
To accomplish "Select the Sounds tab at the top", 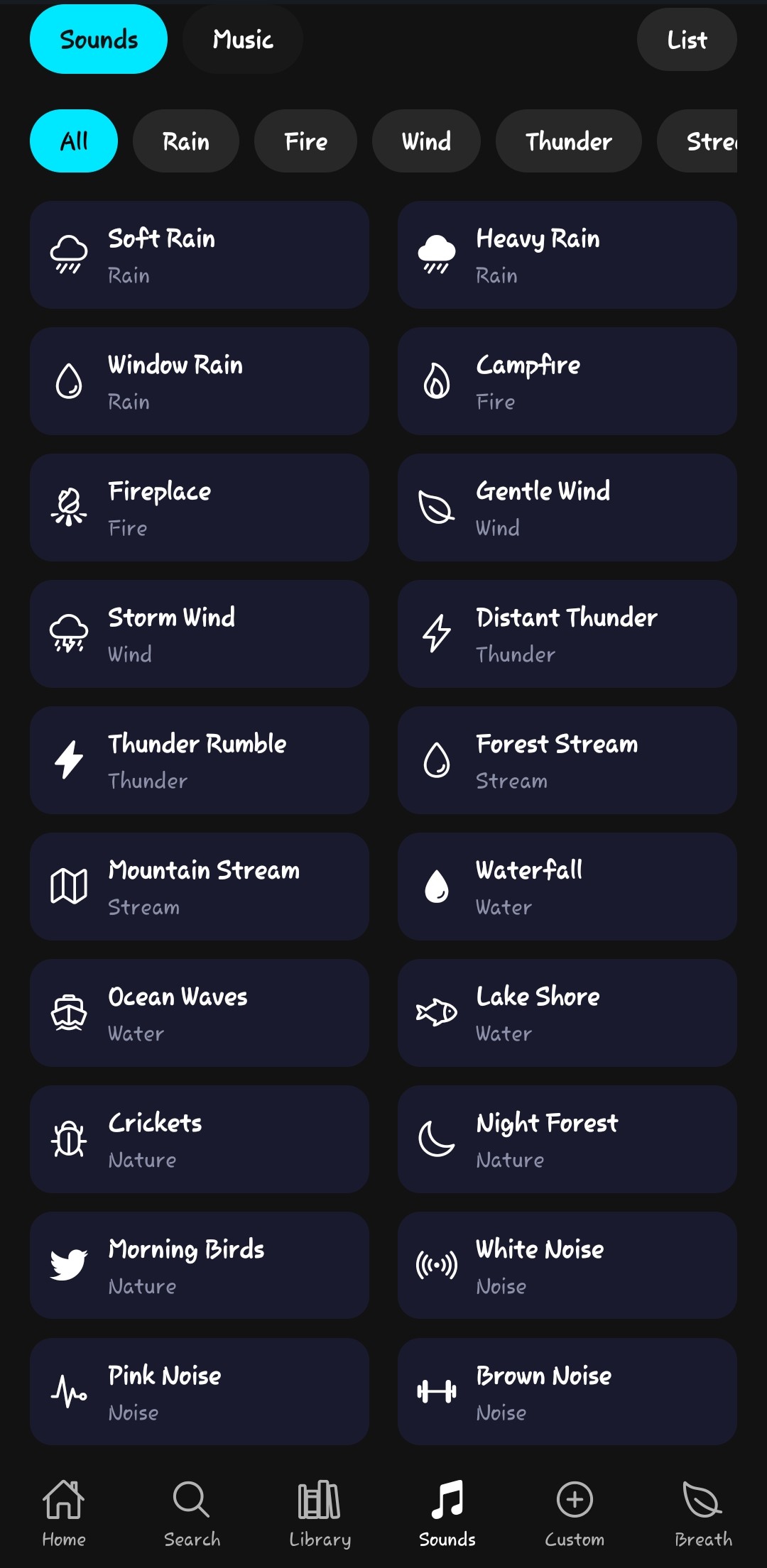I will click(98, 40).
